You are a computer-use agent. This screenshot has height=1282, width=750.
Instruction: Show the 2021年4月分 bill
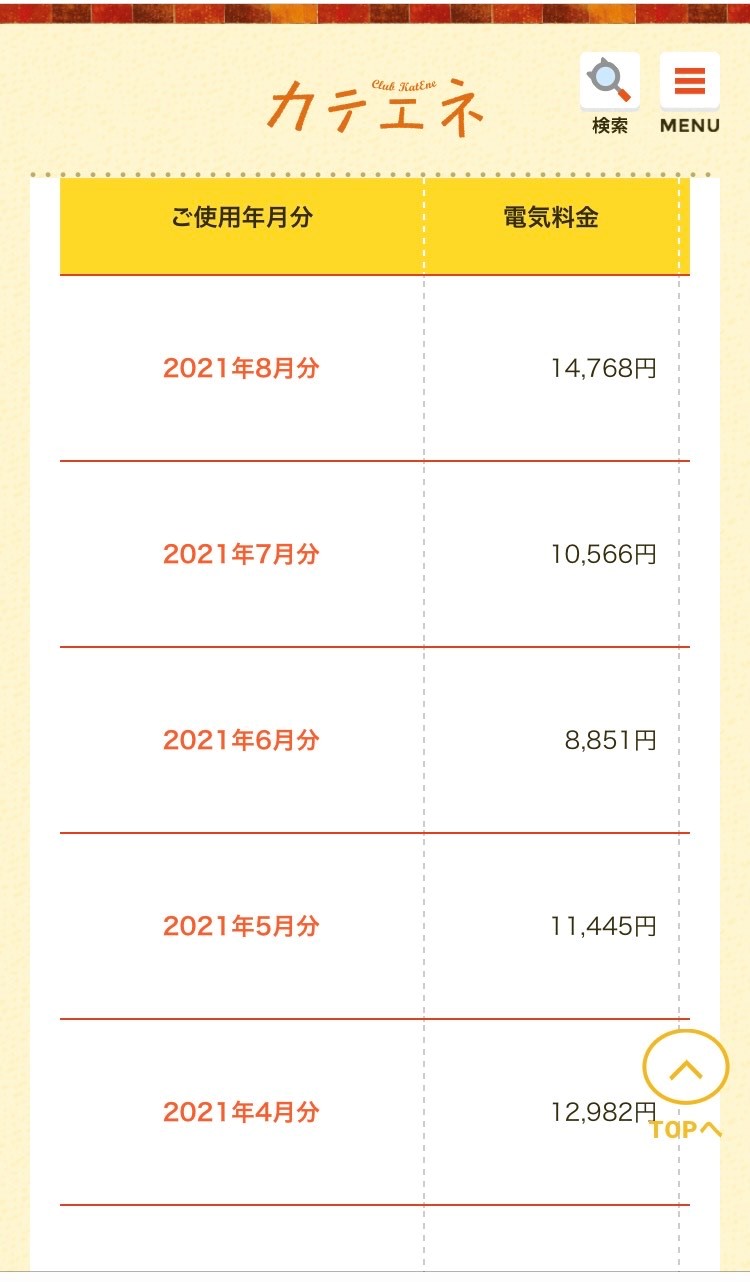pyautogui.click(x=241, y=1112)
